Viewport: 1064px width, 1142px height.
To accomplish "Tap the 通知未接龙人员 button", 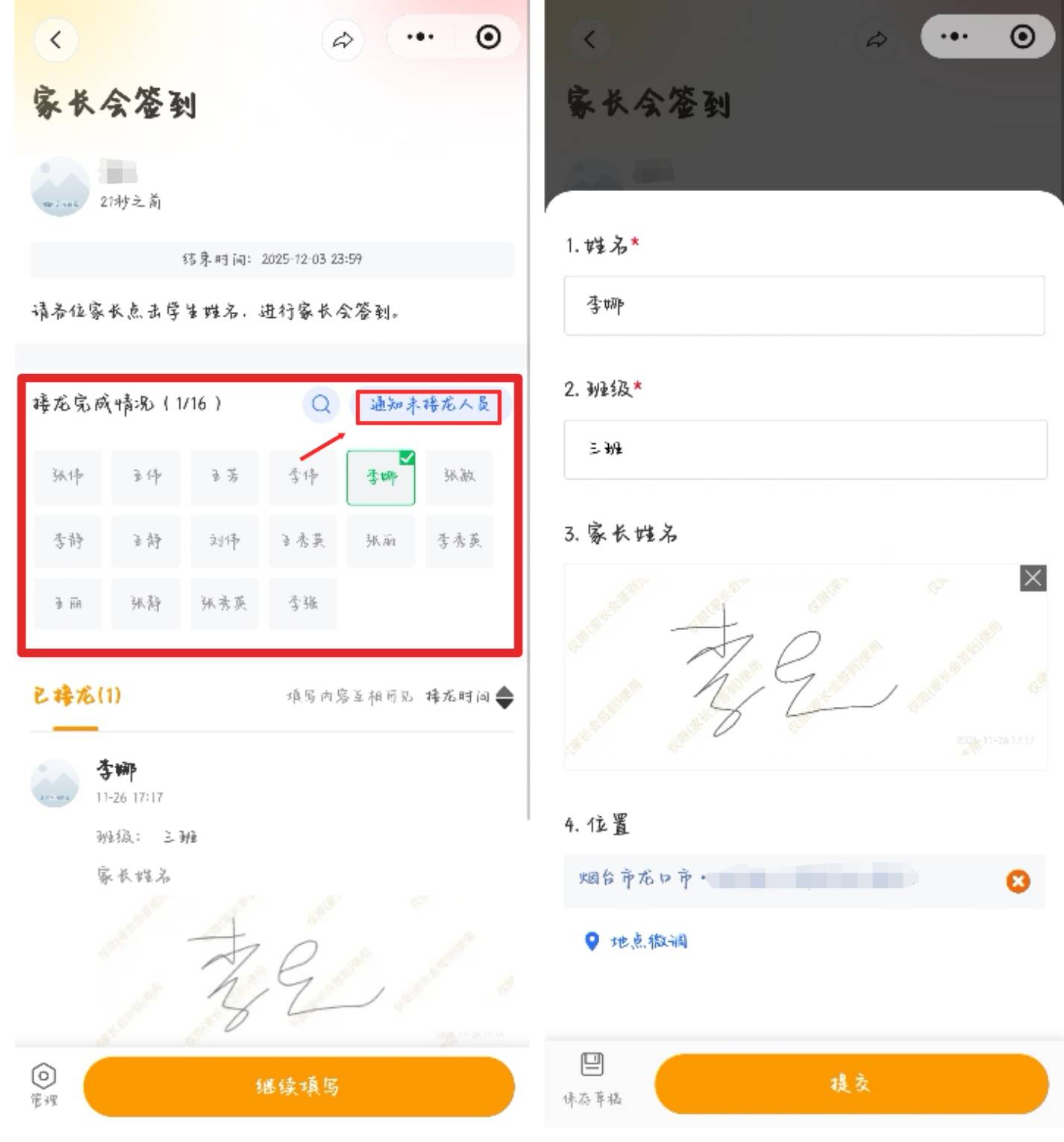I will [428, 405].
